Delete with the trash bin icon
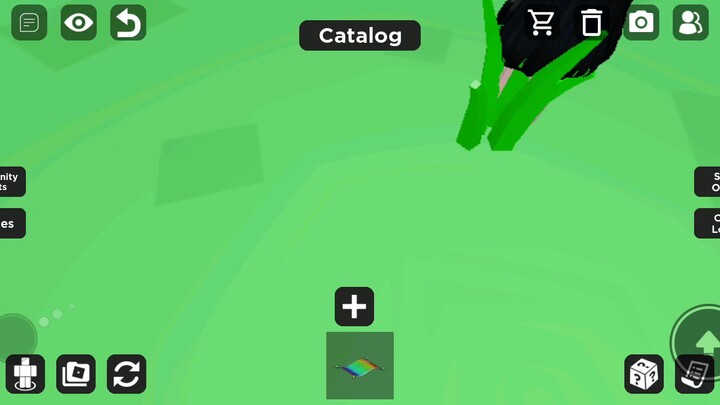Image resolution: width=720 pixels, height=405 pixels. (x=592, y=22)
